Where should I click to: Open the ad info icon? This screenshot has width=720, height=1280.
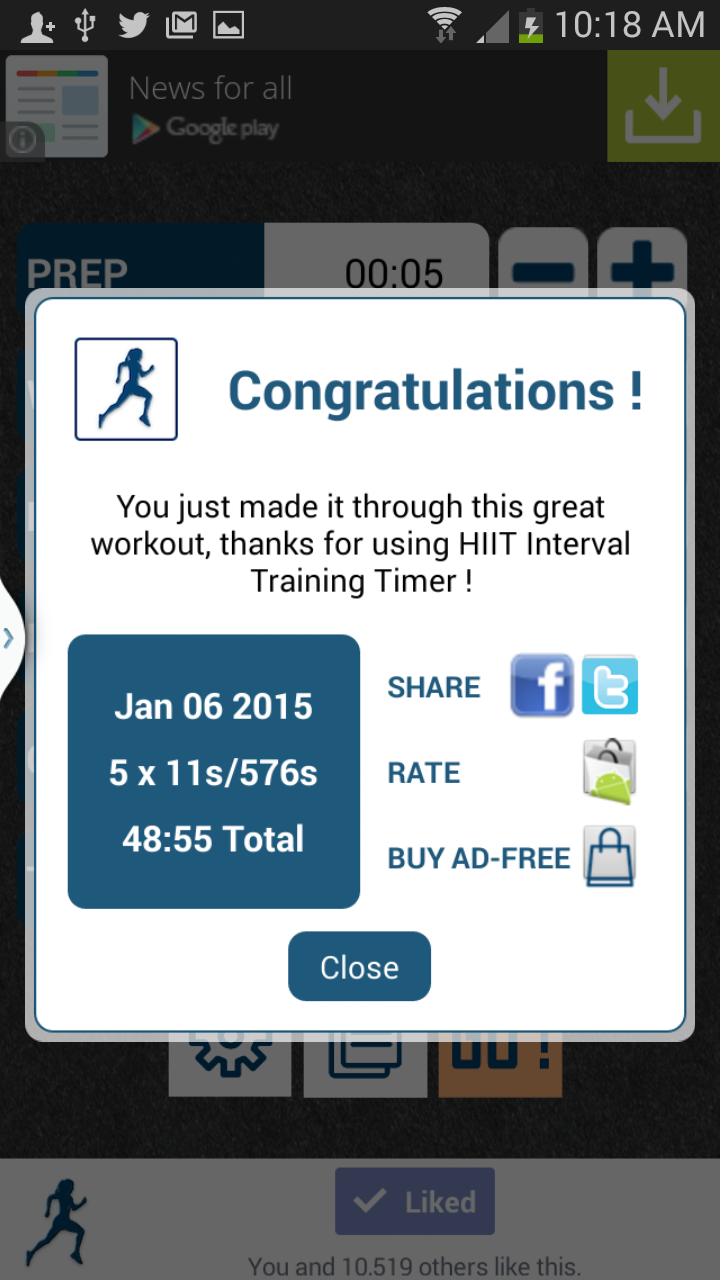23,141
